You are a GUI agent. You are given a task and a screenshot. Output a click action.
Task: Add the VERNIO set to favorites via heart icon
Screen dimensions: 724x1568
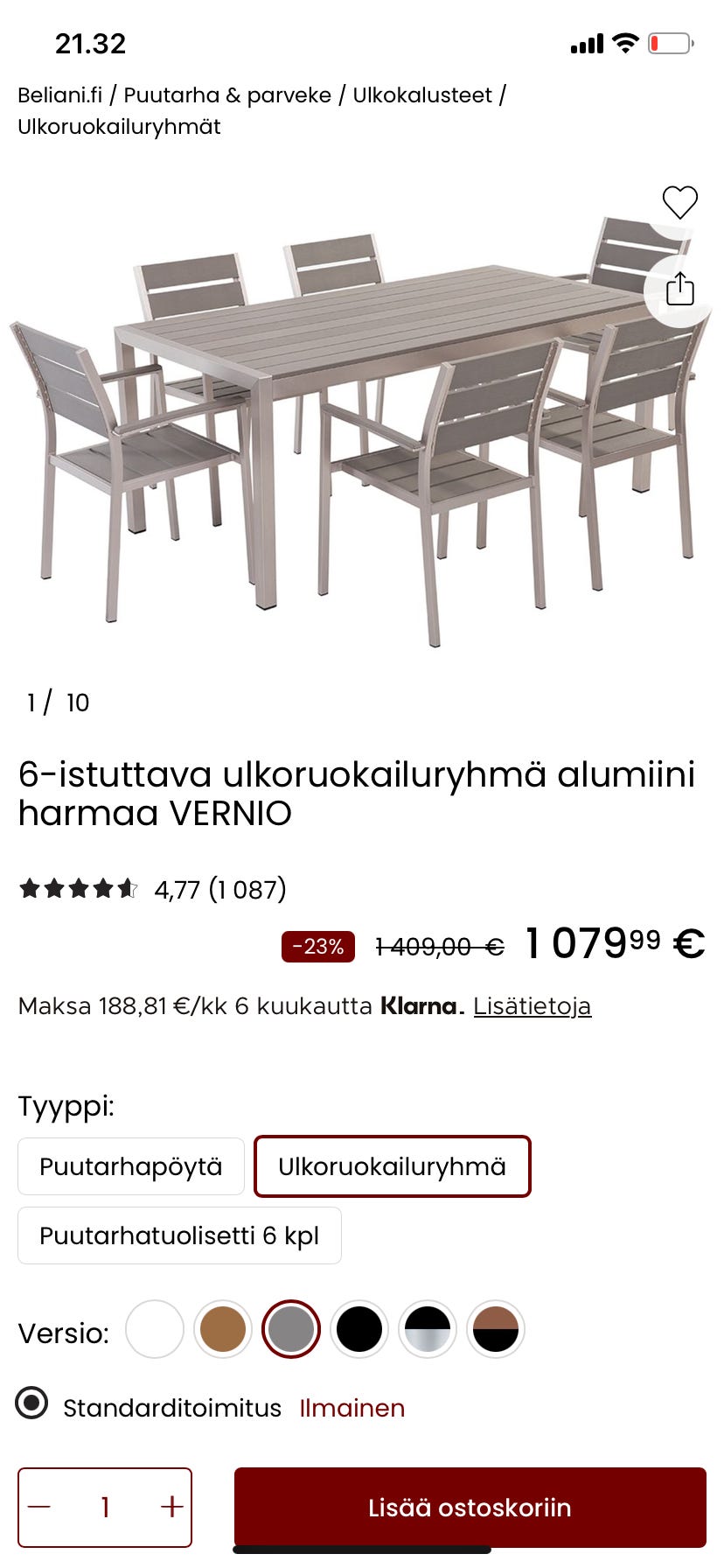click(679, 204)
